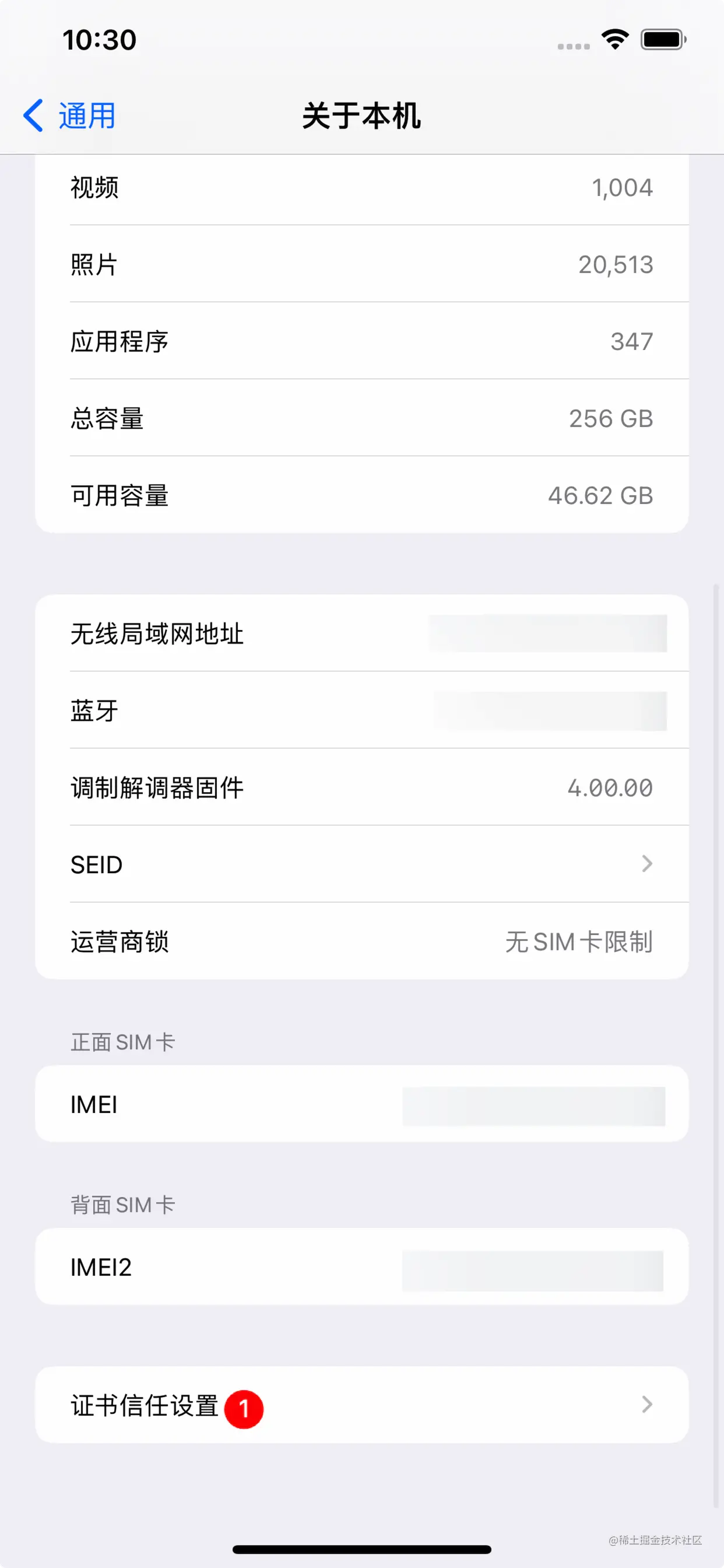Open the SEID details page
Viewport: 724px width, 1568px height.
tap(362, 864)
